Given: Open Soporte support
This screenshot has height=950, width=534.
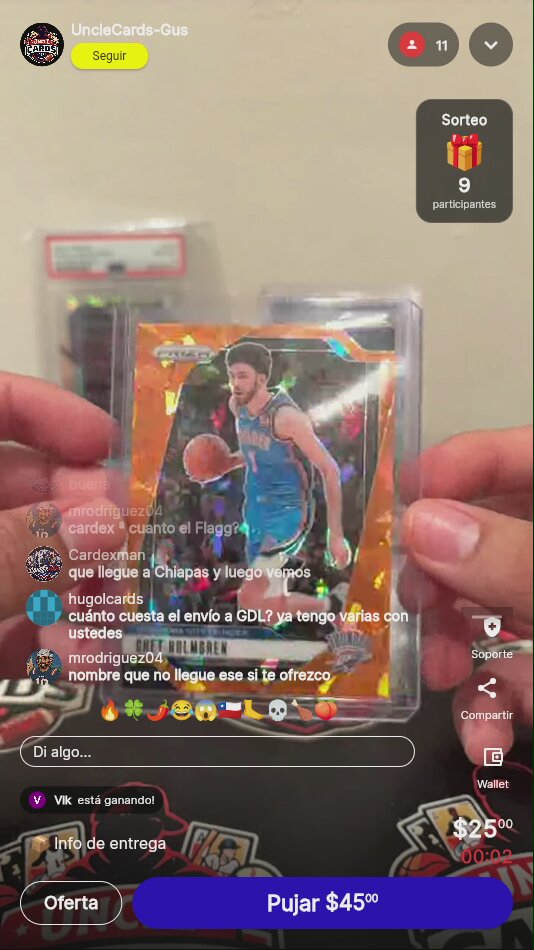Looking at the screenshot, I should click(492, 637).
